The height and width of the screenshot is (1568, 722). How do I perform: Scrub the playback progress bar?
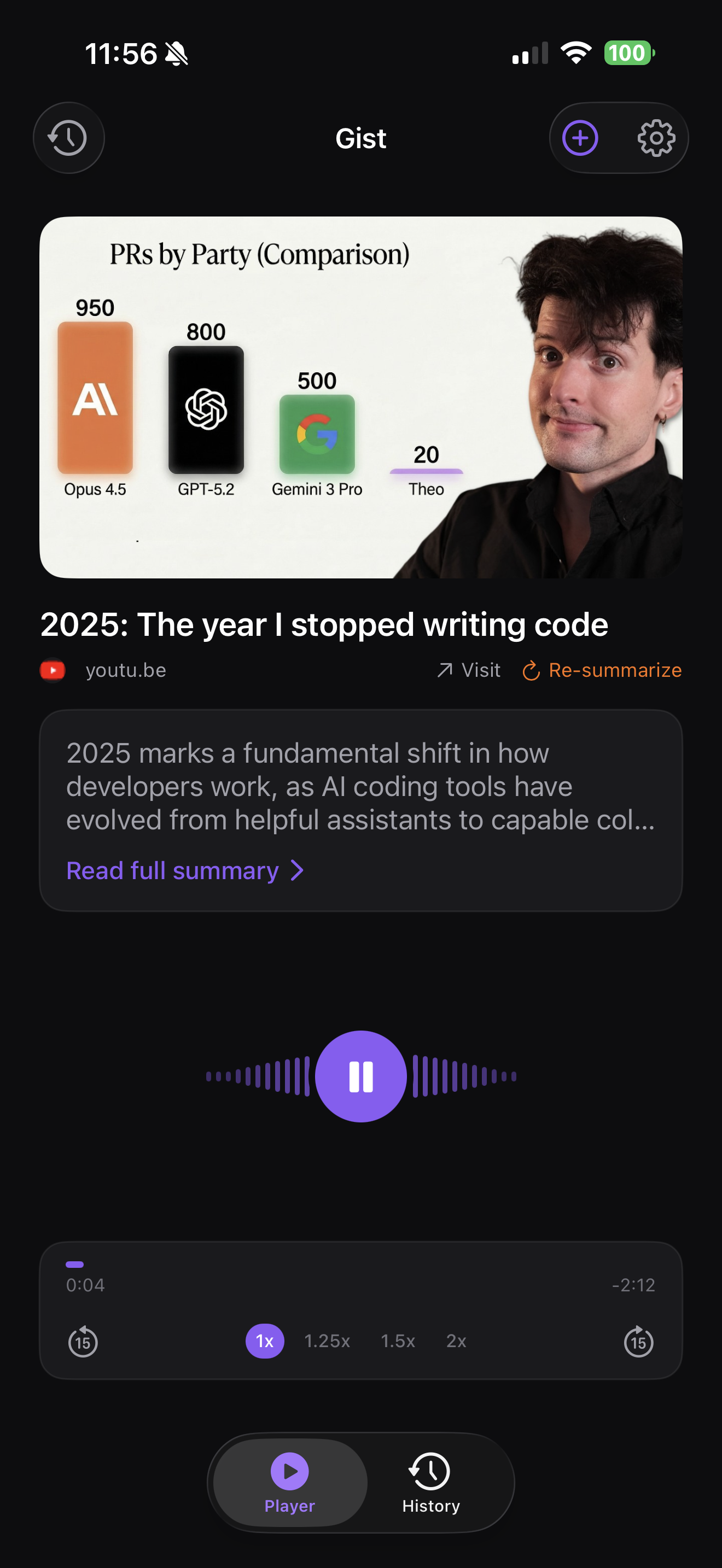(x=361, y=1261)
